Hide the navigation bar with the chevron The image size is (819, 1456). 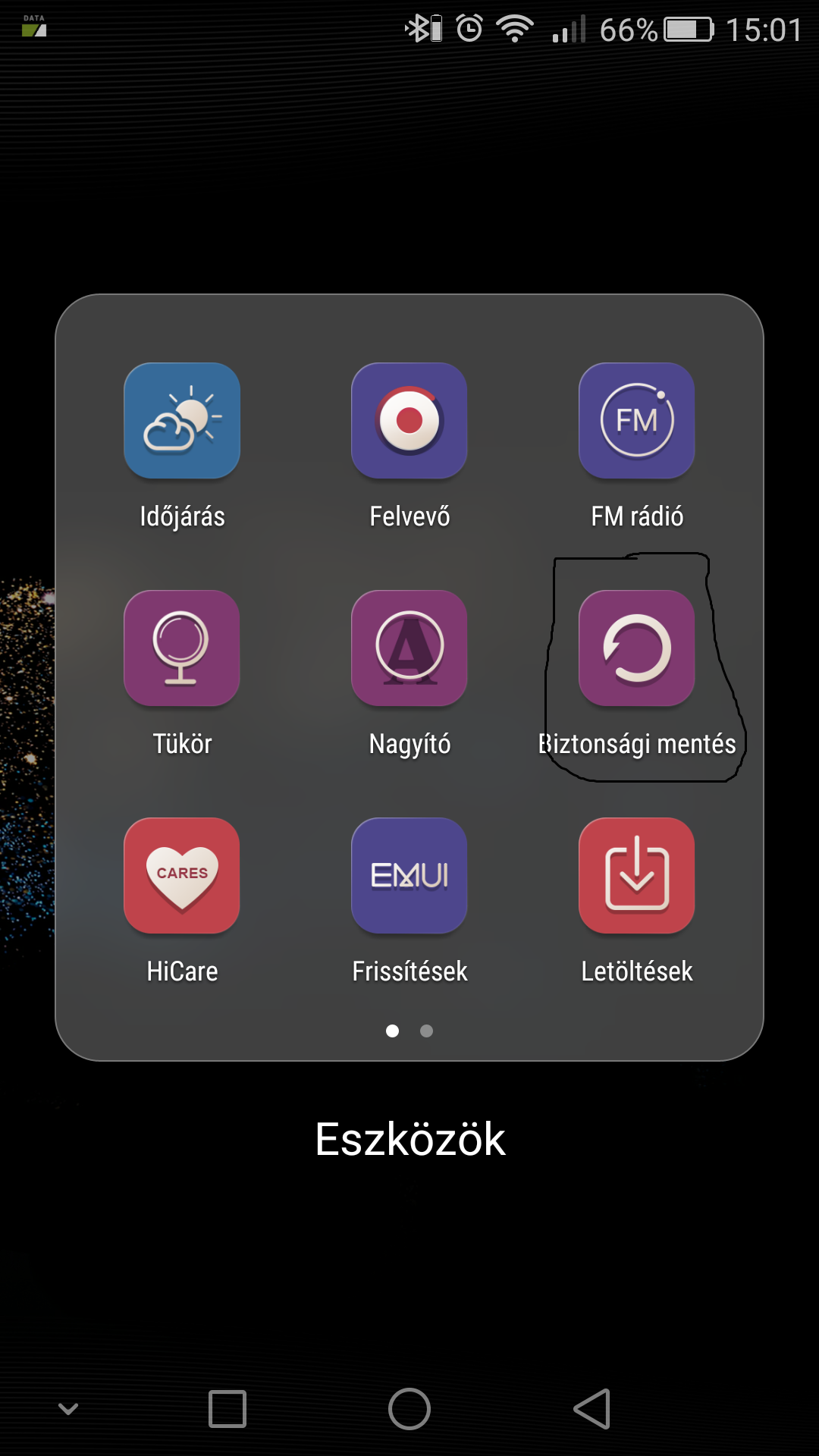click(68, 1409)
